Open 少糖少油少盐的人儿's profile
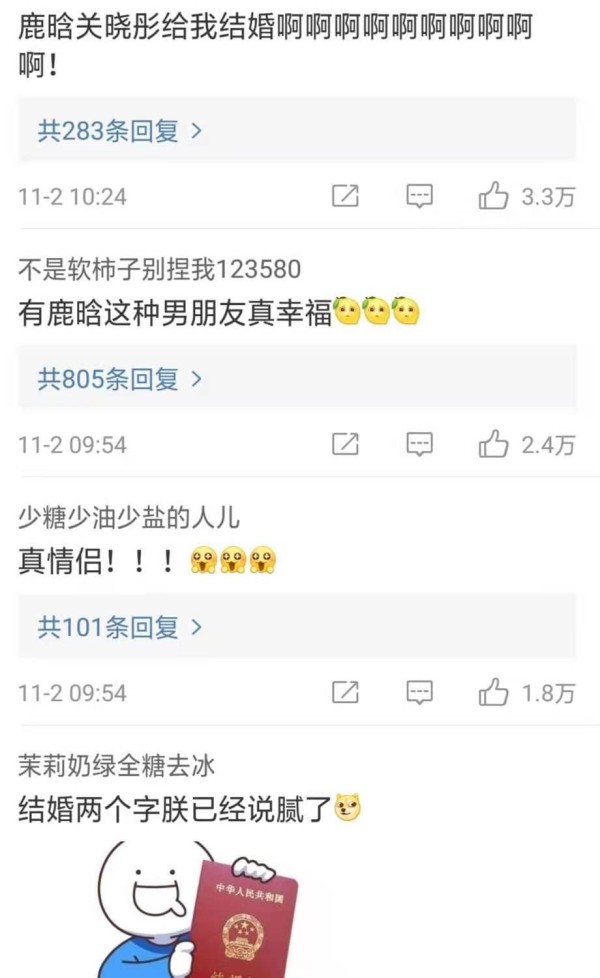This screenshot has width=600, height=978. point(129,517)
